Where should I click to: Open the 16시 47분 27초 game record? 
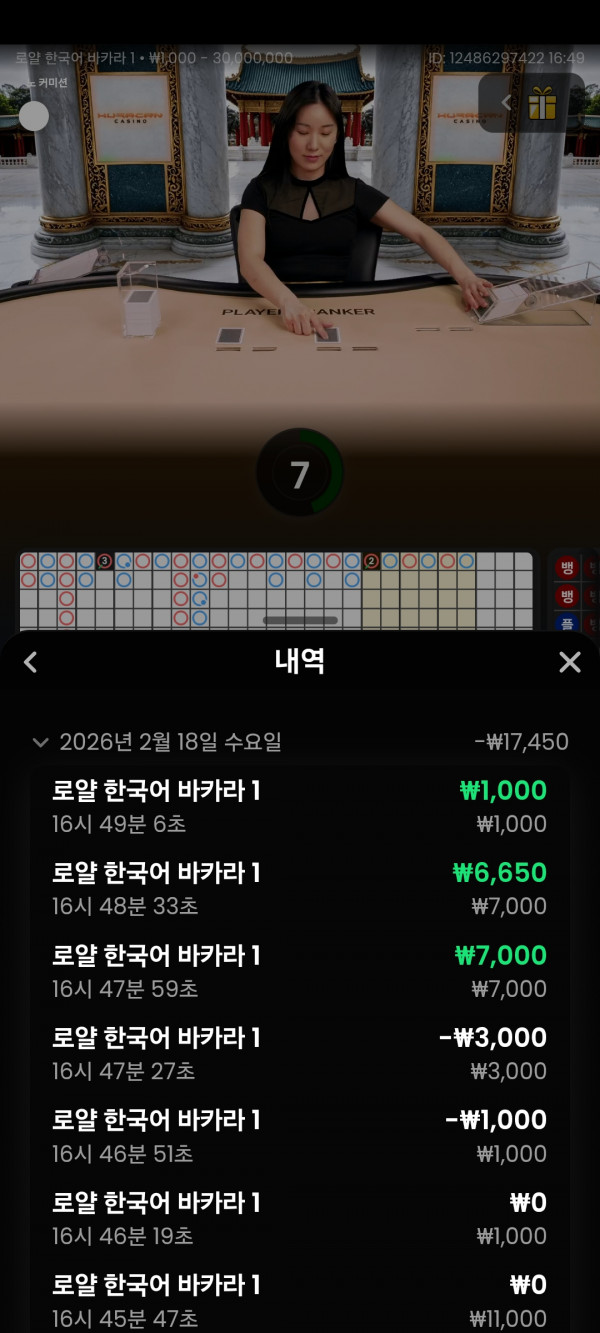pyautogui.click(x=299, y=1054)
